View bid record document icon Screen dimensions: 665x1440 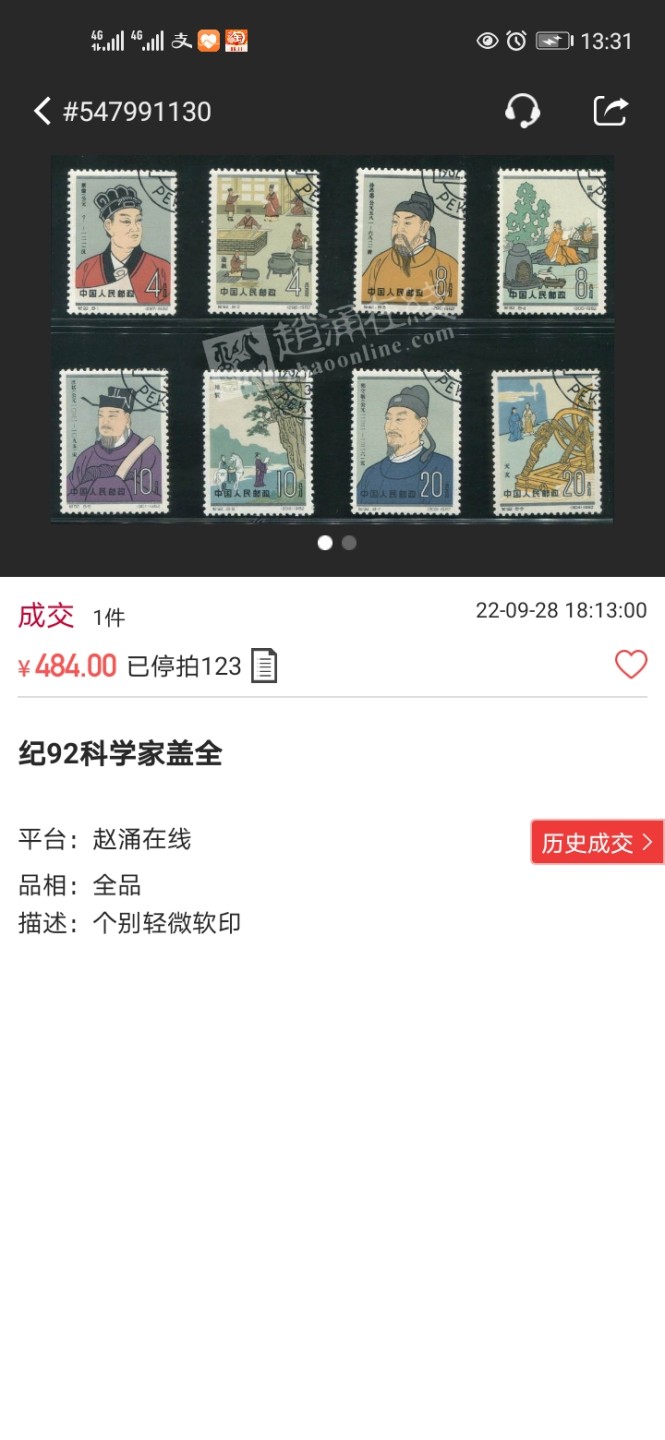point(264,666)
